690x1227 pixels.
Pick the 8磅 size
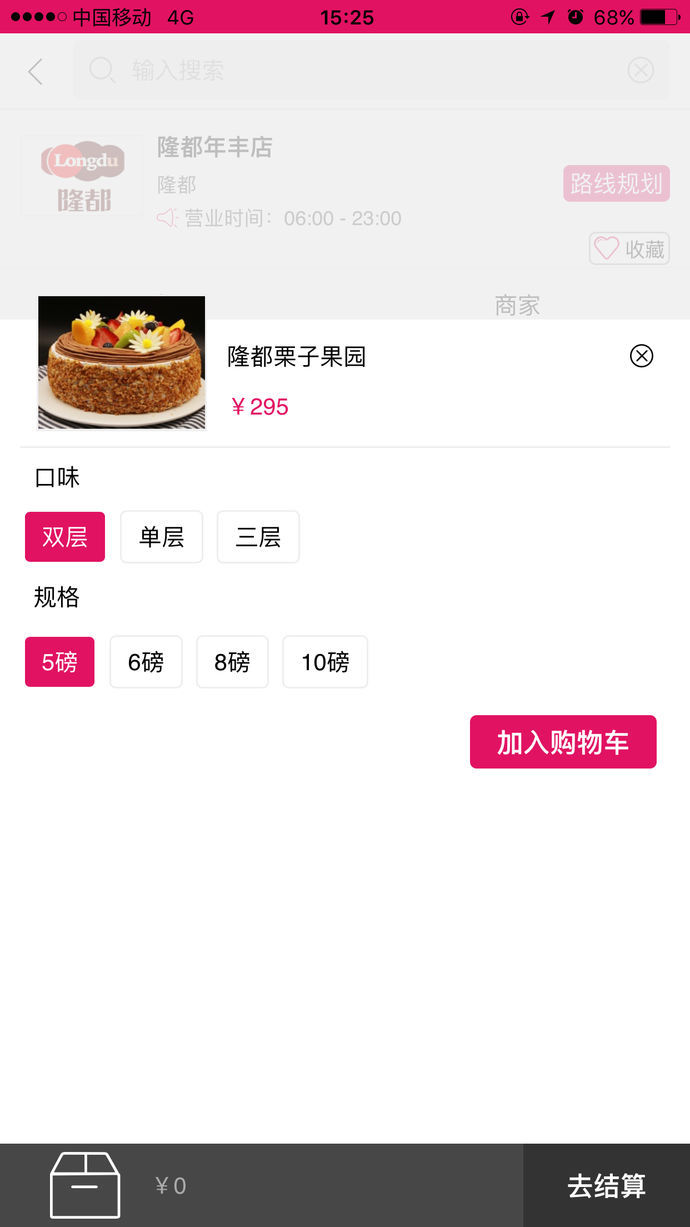[232, 662]
